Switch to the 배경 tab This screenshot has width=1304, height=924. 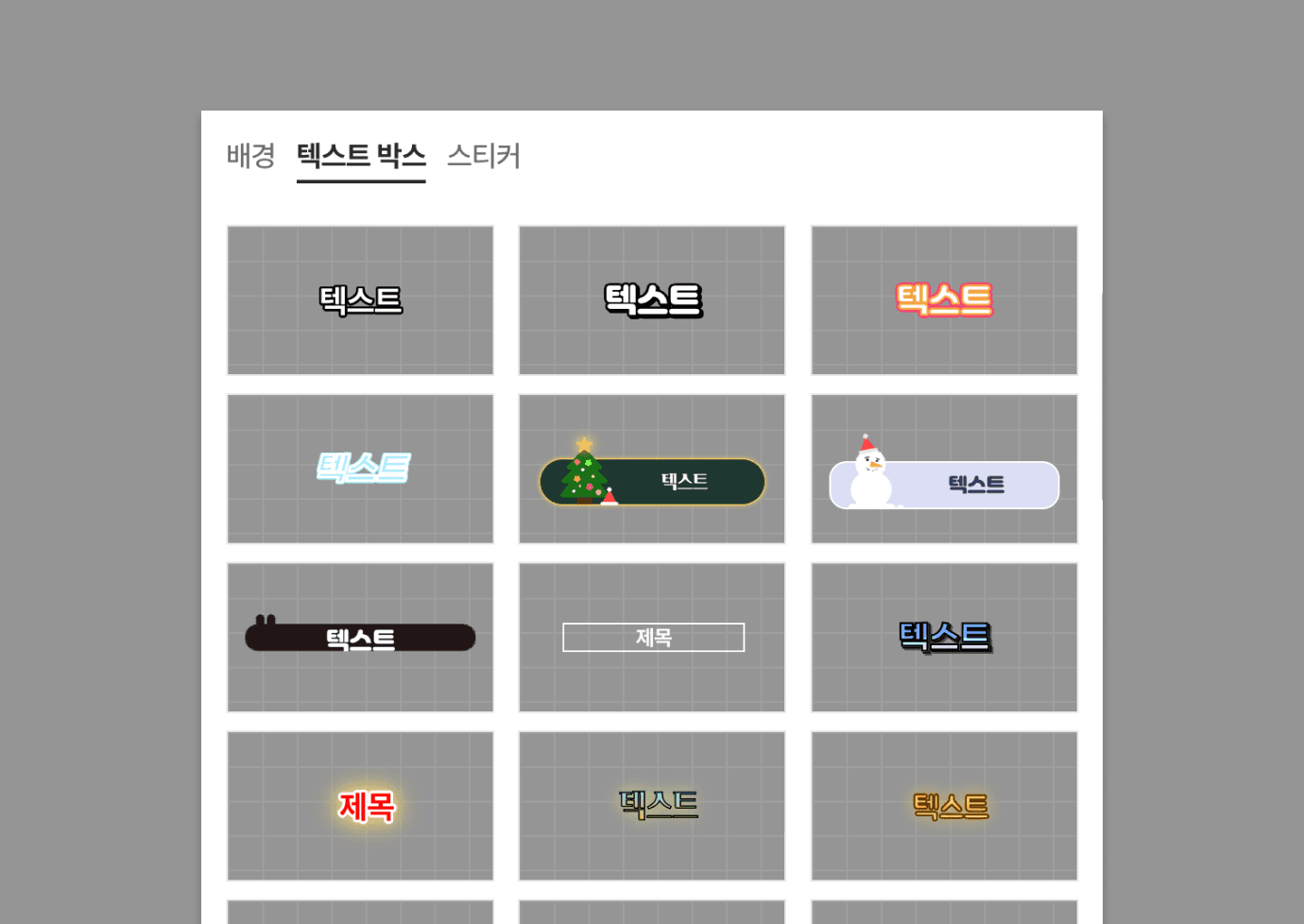coord(250,156)
